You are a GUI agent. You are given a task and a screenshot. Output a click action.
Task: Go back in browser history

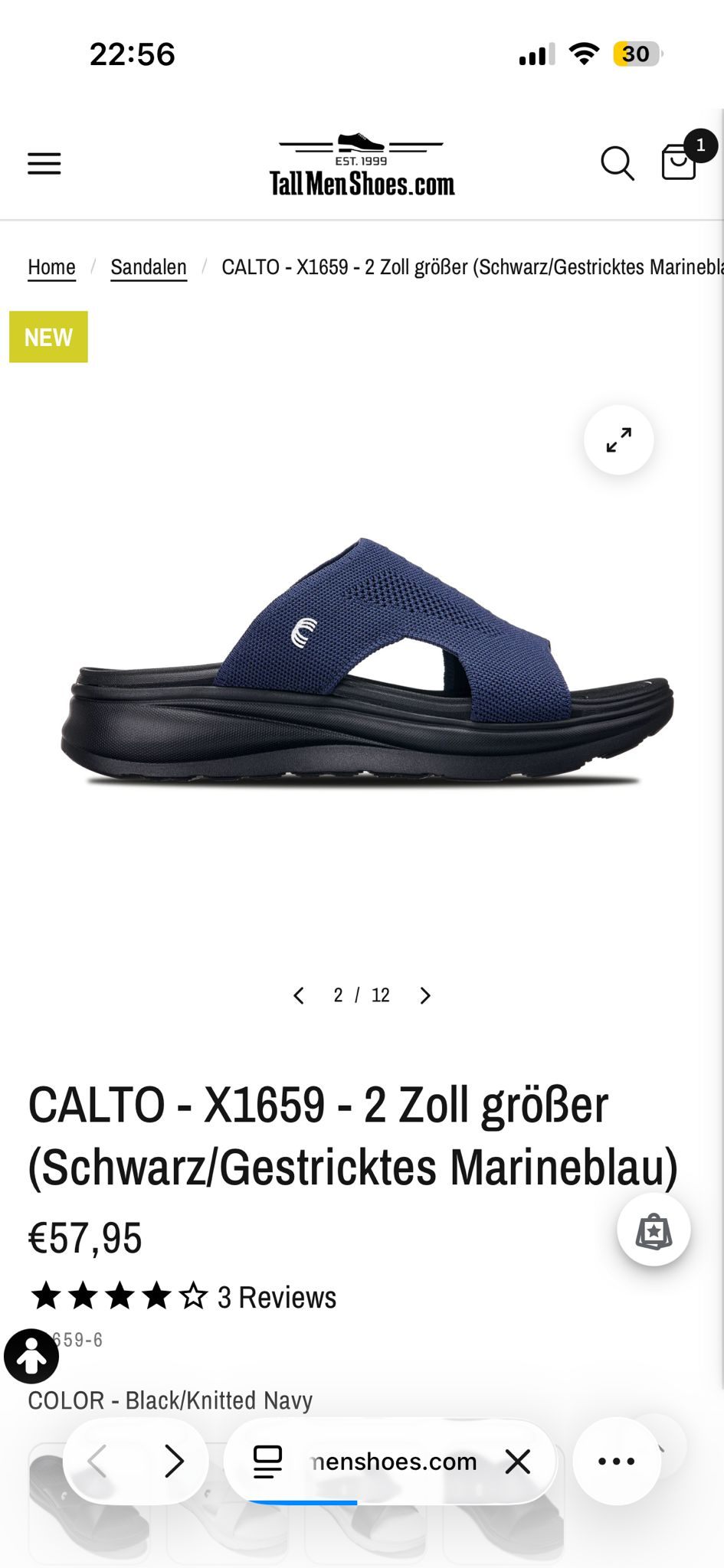click(98, 1462)
